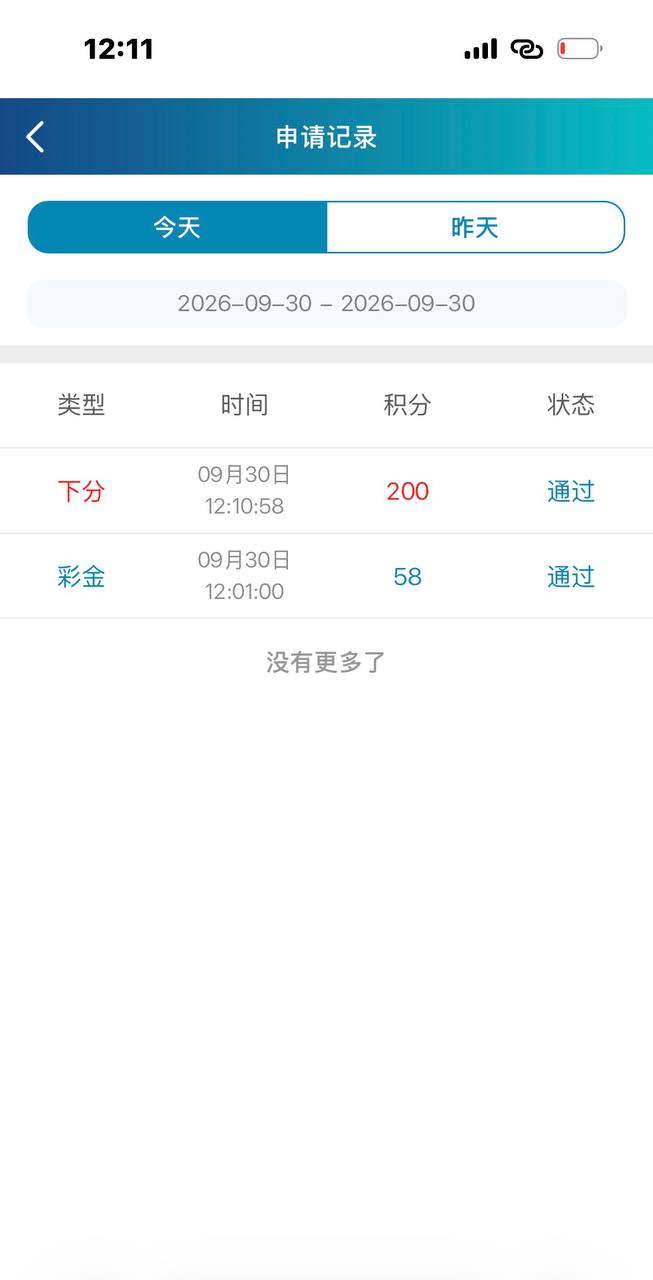Go back using the header arrow
This screenshot has height=1280, width=653.
pyautogui.click(x=35, y=137)
